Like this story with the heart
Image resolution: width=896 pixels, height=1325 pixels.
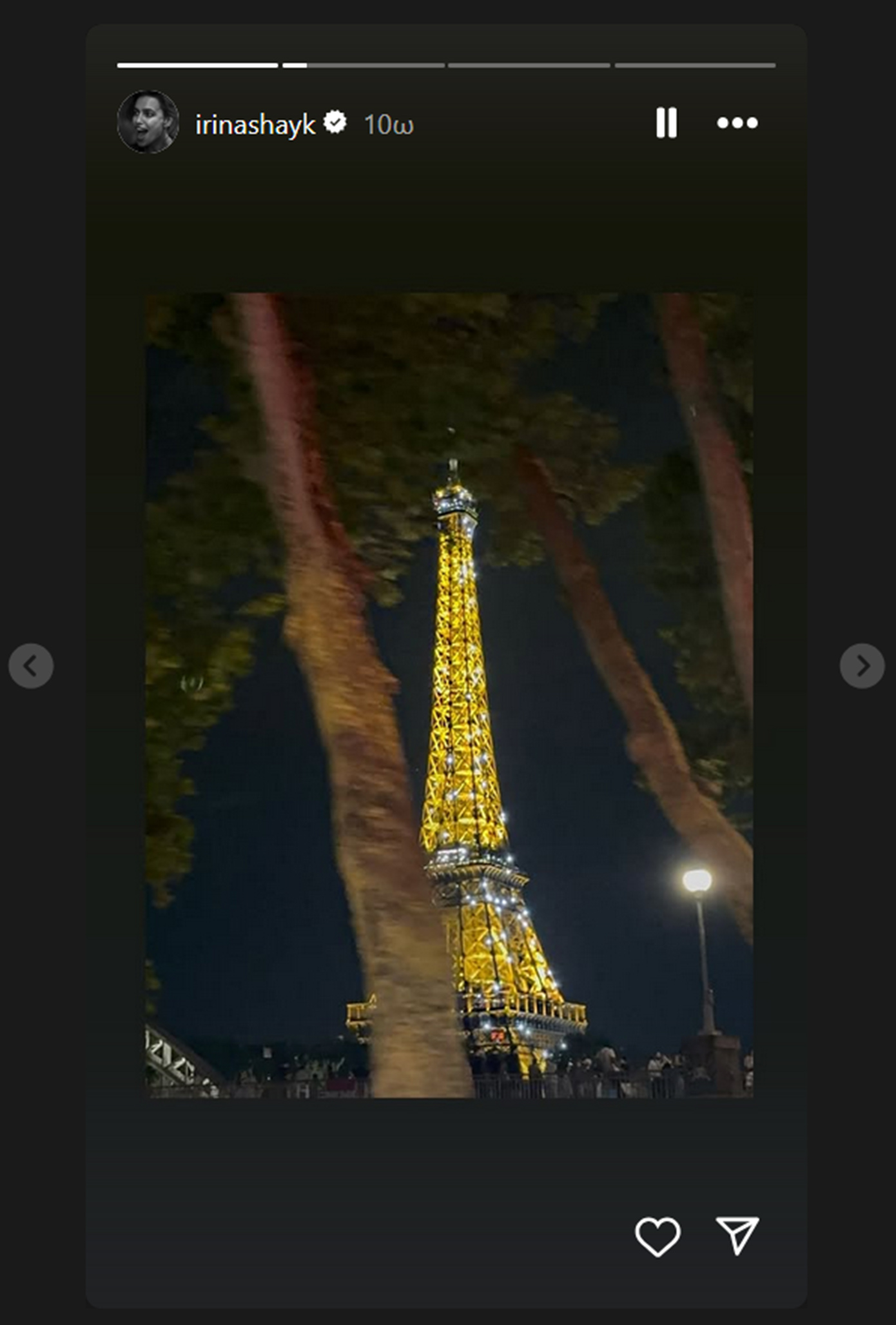pyautogui.click(x=657, y=1237)
